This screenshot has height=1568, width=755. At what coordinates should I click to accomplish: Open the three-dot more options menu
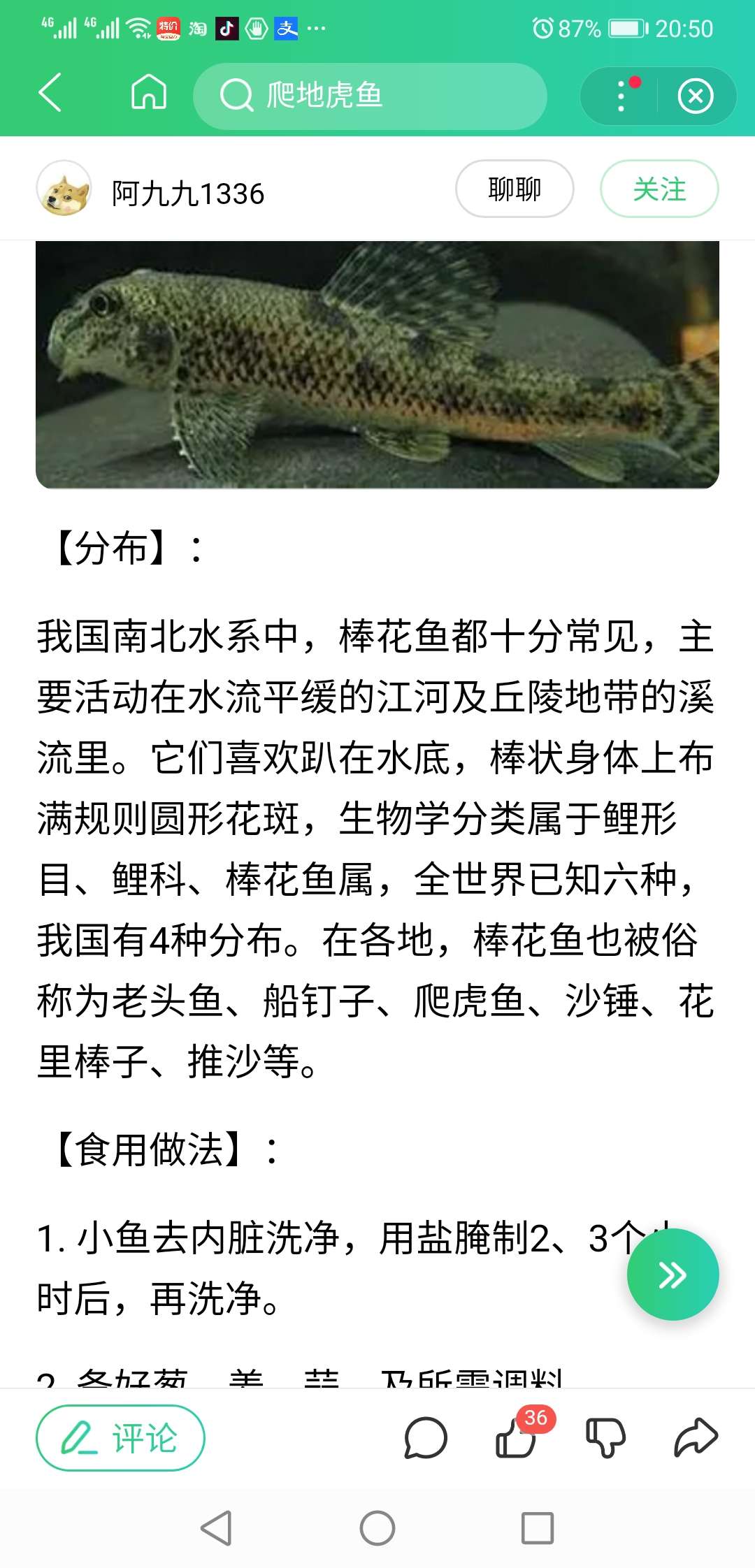(621, 96)
